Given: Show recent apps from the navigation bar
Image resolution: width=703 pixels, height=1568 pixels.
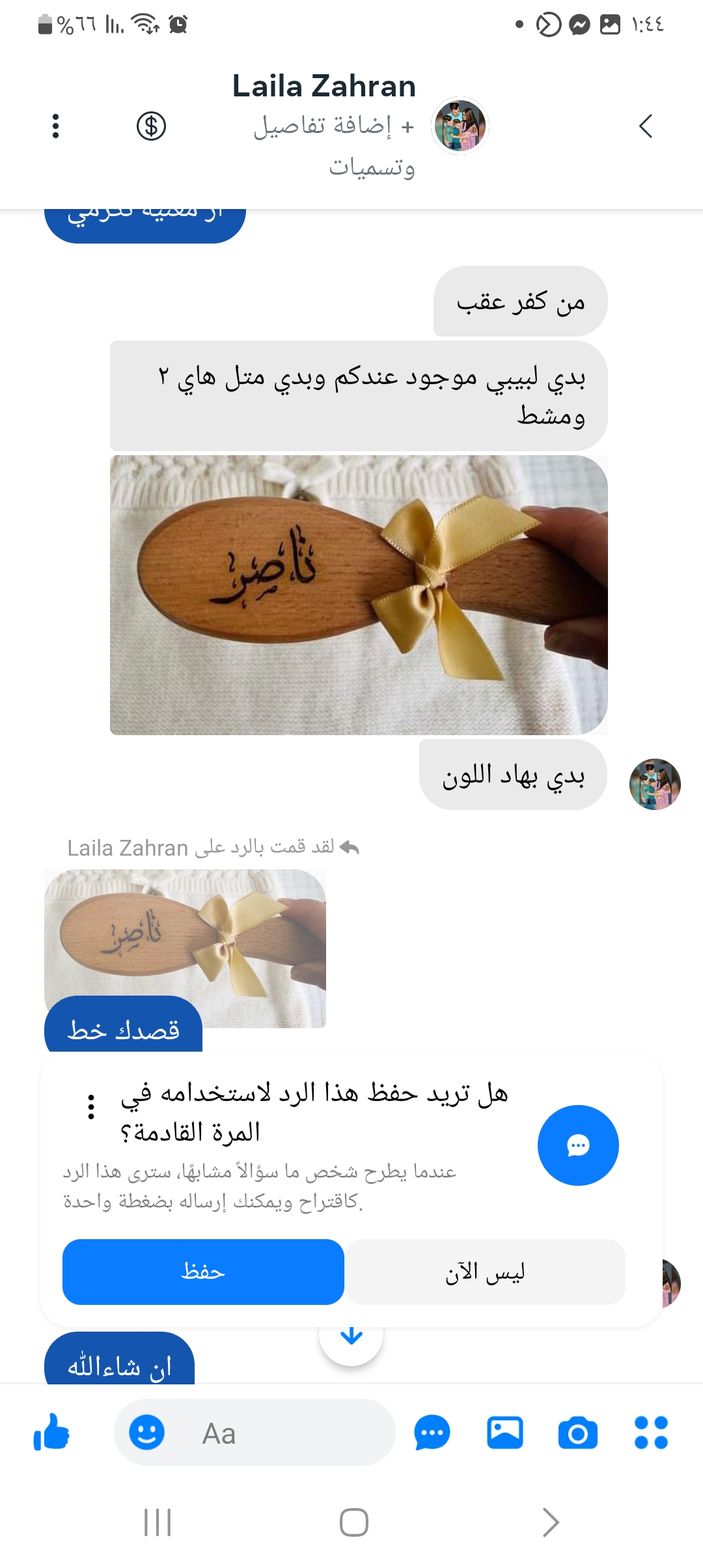Looking at the screenshot, I should pos(158,1522).
